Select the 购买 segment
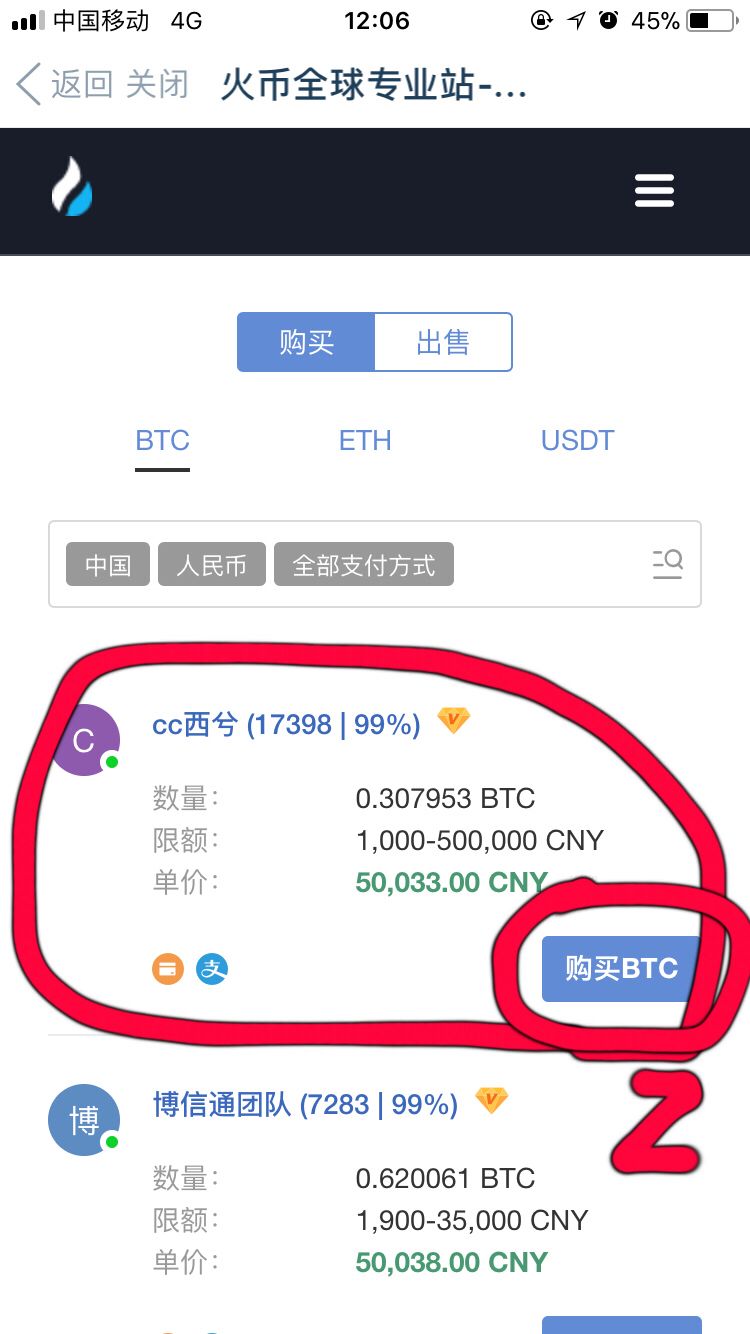Screen dimensions: 750x1334 306,342
